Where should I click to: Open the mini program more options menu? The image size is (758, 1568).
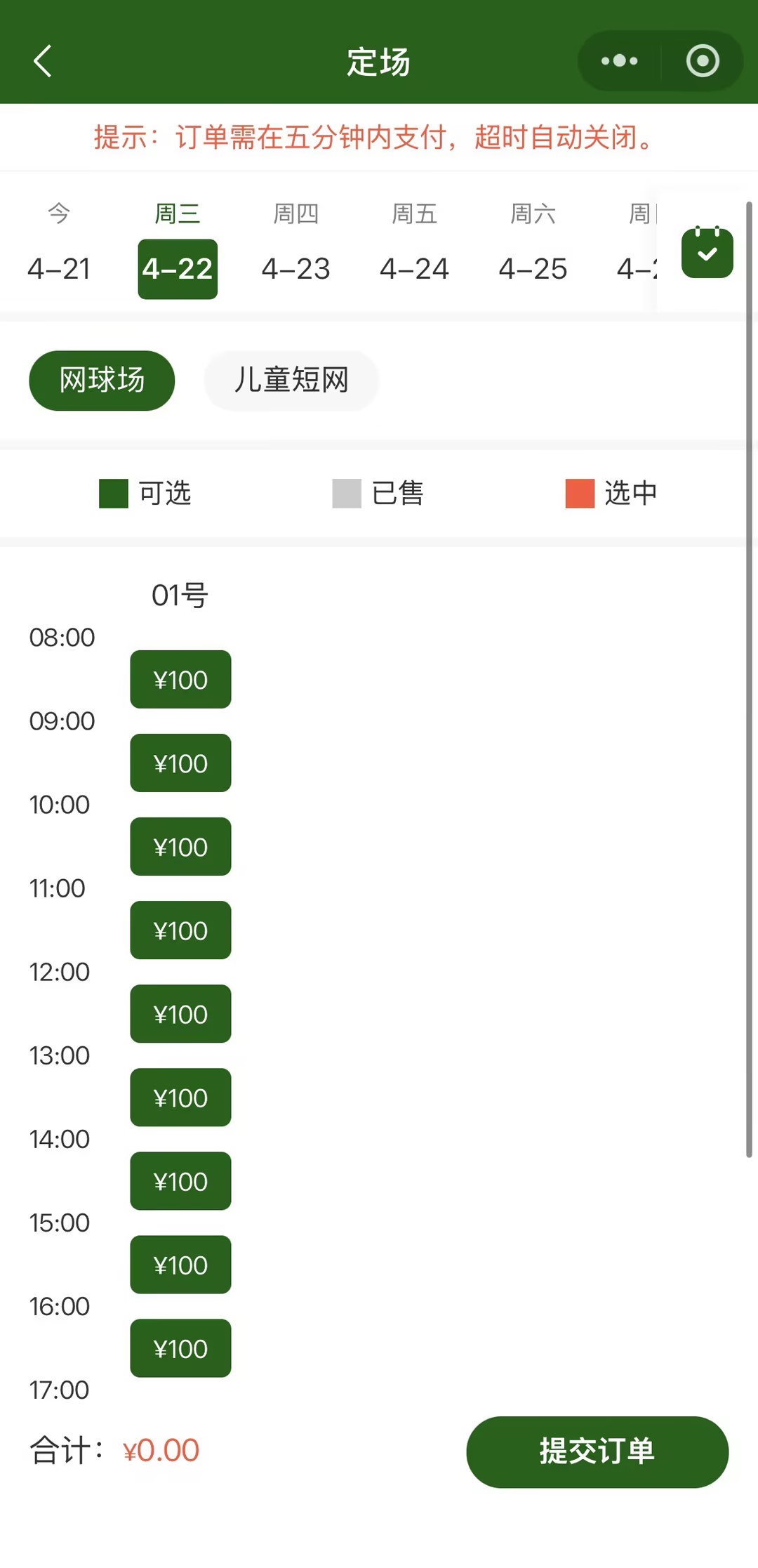pyautogui.click(x=619, y=61)
